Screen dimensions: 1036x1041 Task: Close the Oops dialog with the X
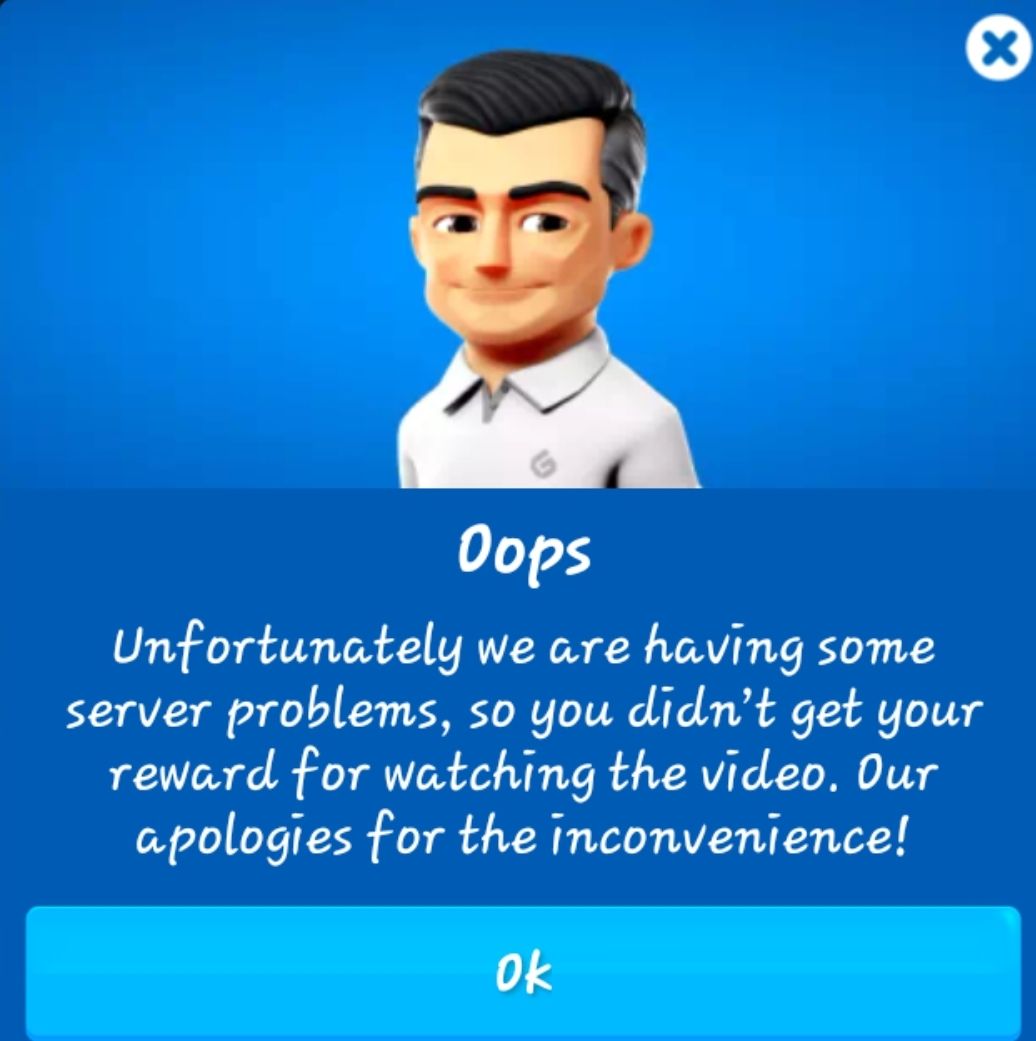pyautogui.click(x=998, y=49)
